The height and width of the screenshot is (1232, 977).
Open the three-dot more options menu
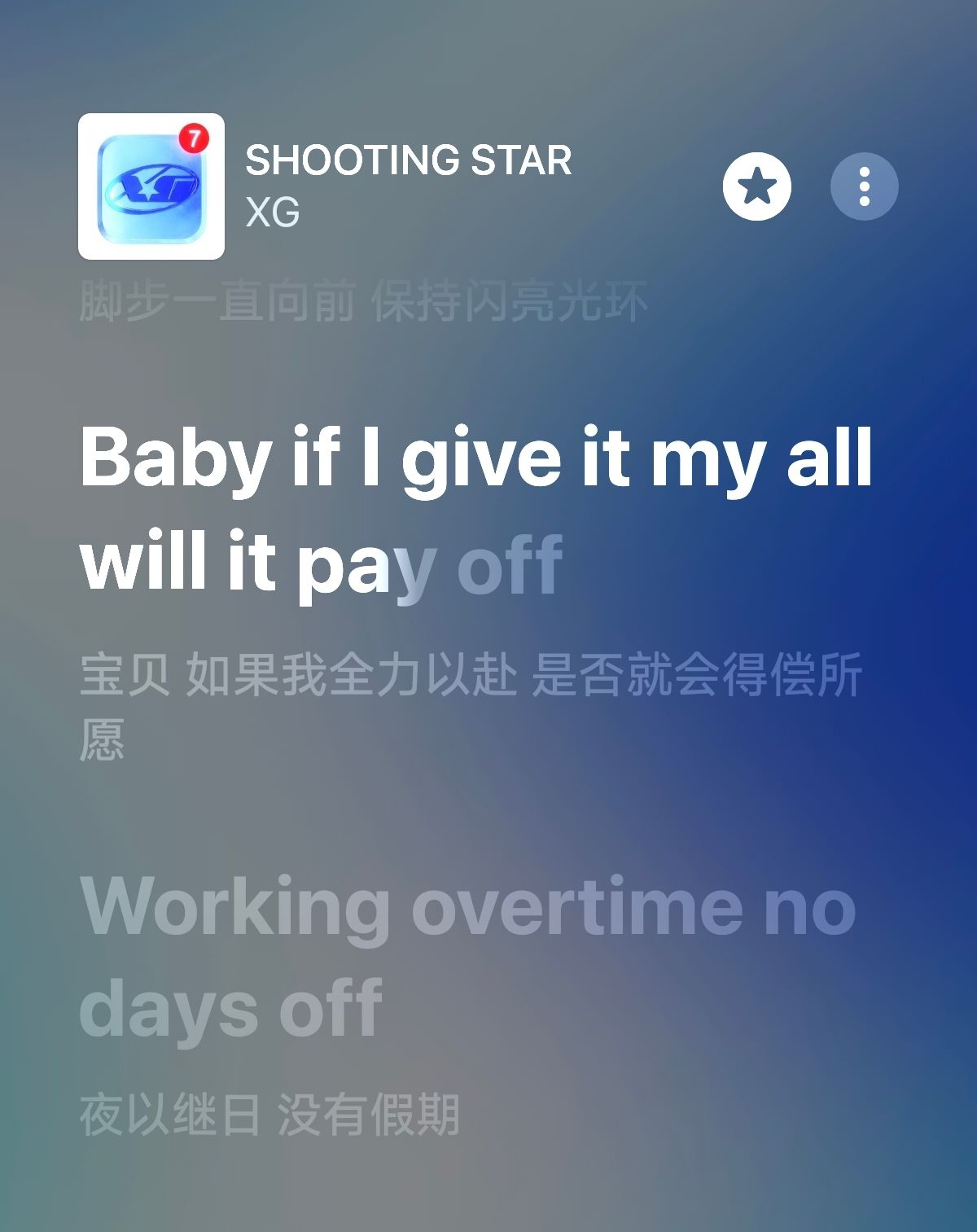point(864,186)
